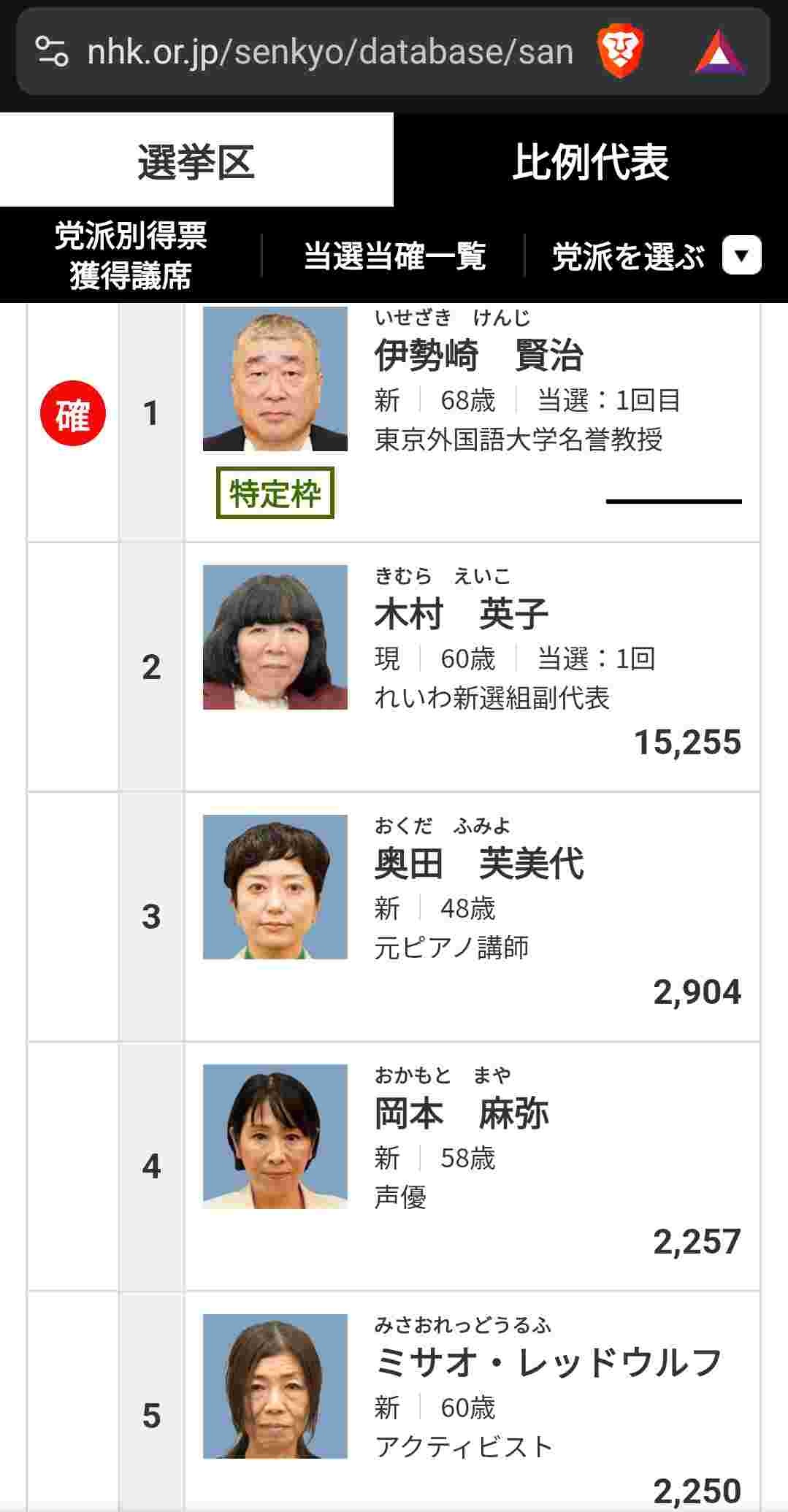
Task: Open candidate 奥田 芙美代's entry
Action: coord(478,864)
